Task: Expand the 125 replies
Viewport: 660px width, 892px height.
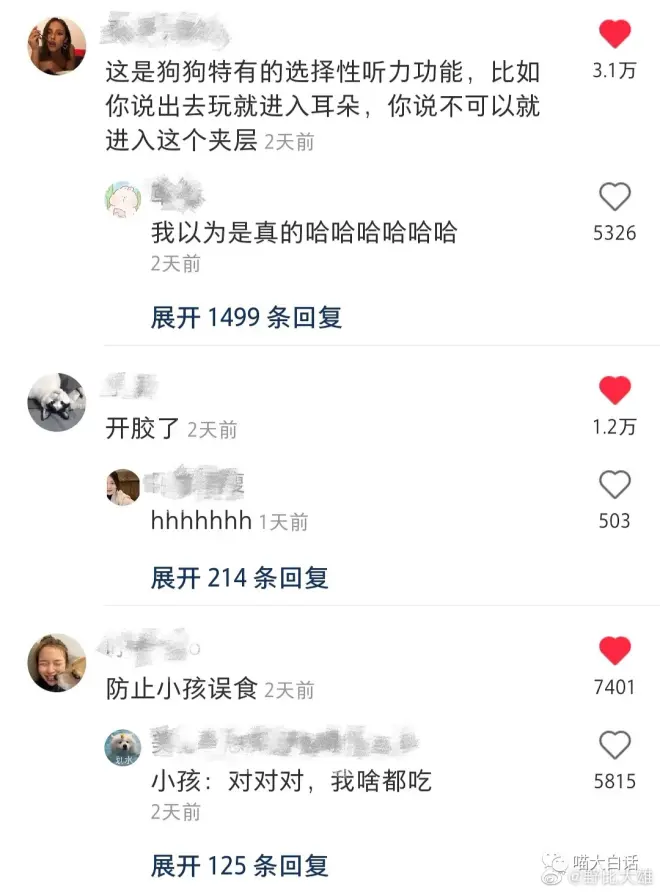Action: pyautogui.click(x=239, y=863)
